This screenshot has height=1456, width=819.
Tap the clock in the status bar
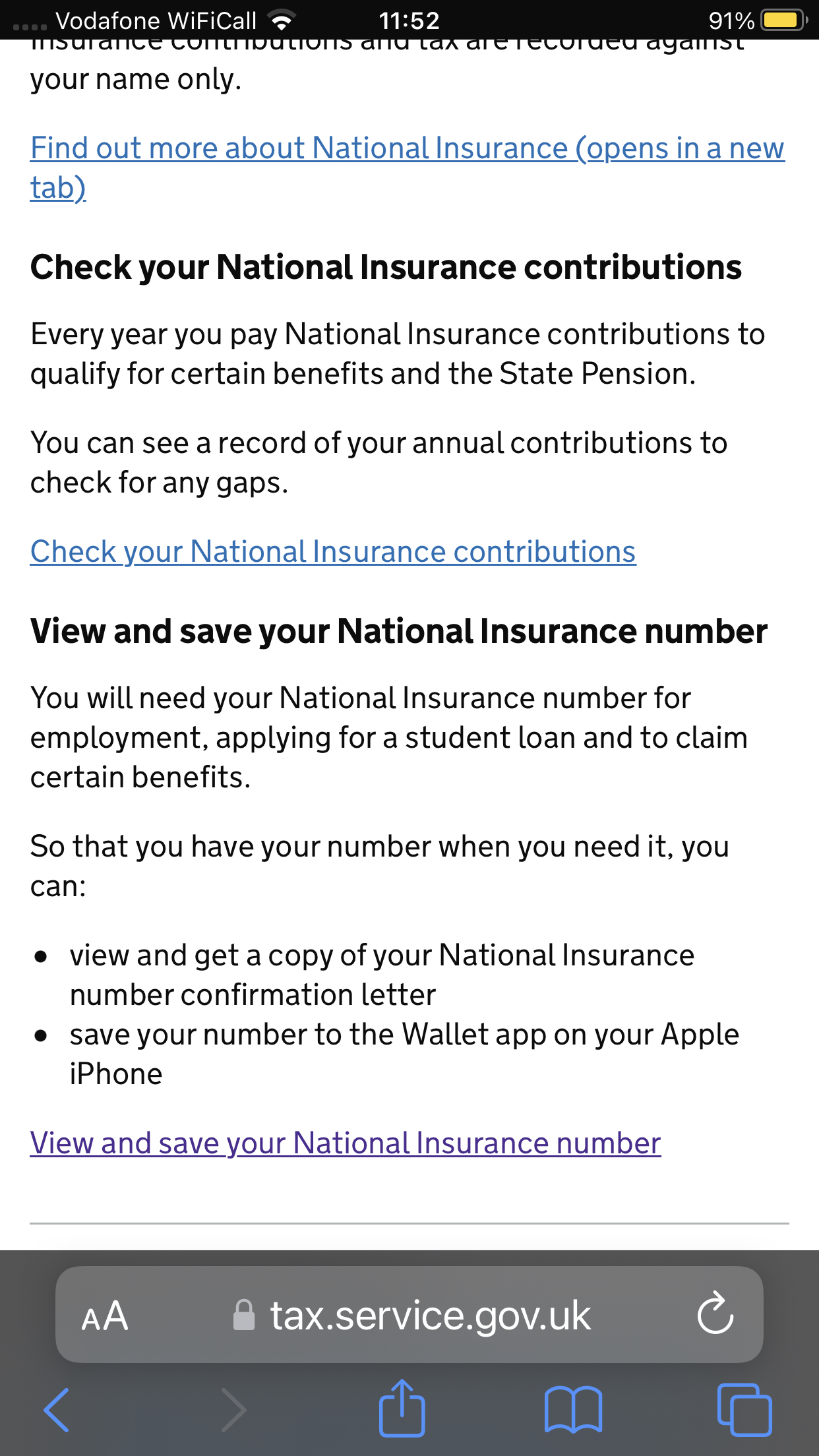[409, 20]
